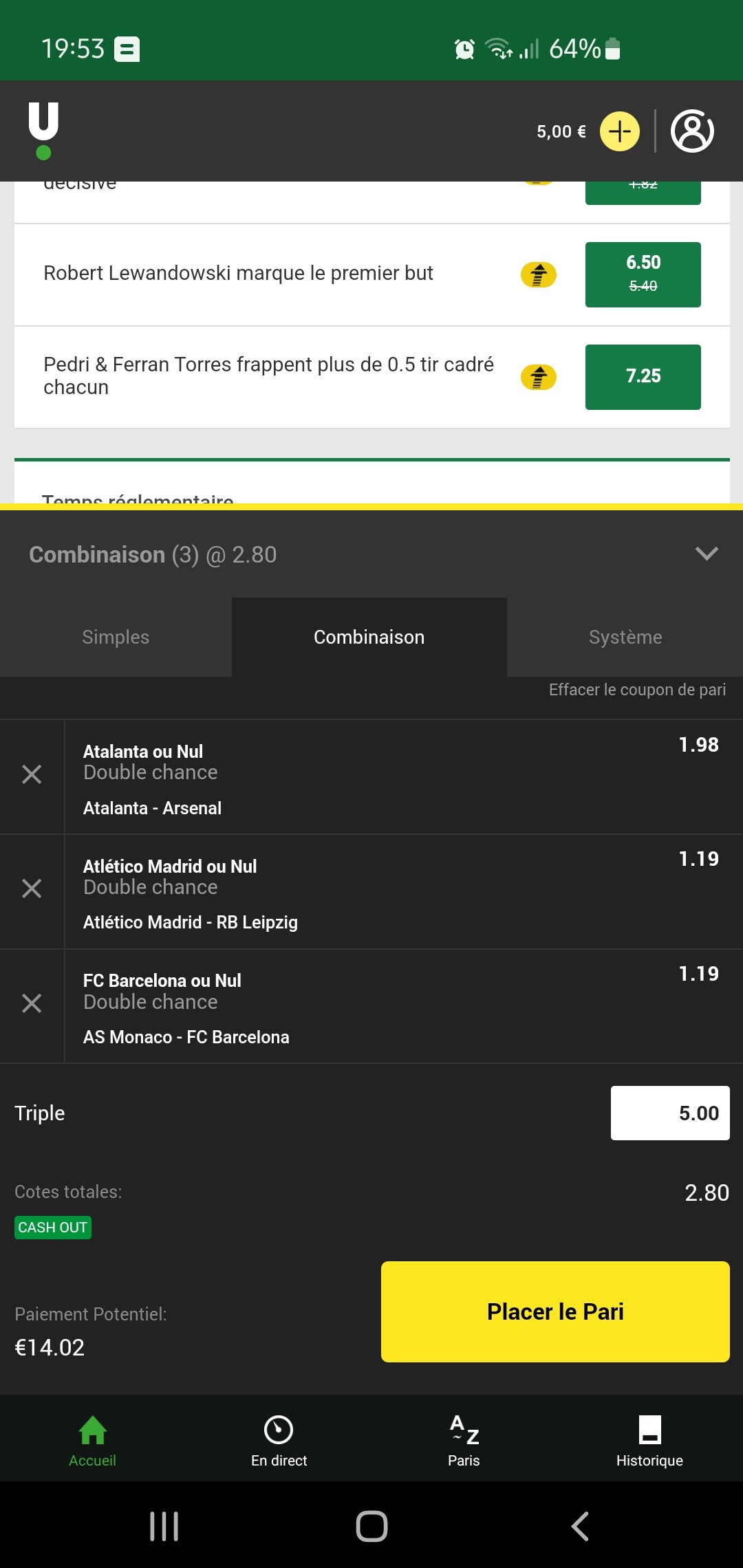Switch to the Simples tab
This screenshot has height=1568, width=743.
[116, 637]
